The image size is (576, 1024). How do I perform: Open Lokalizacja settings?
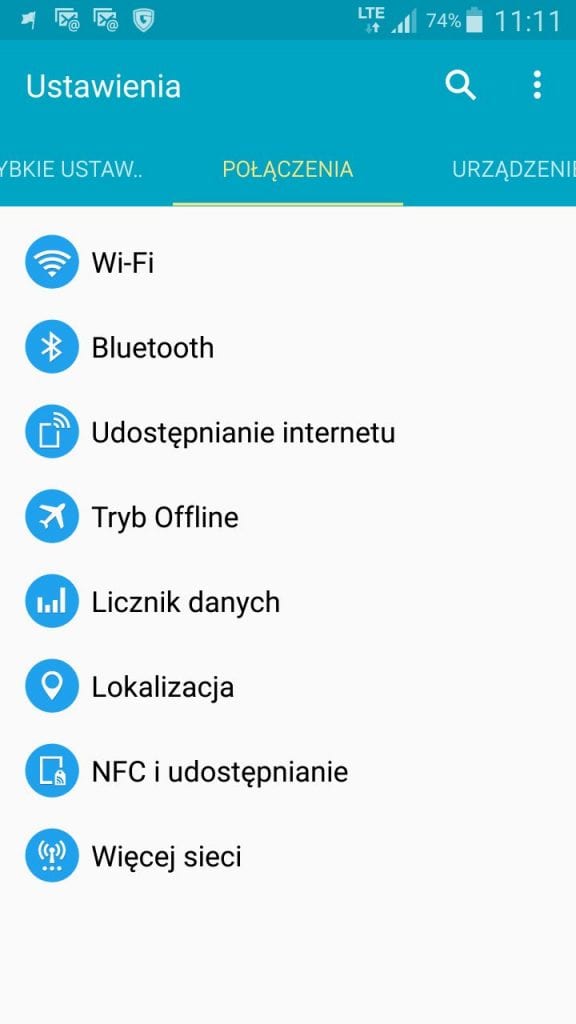pos(288,686)
